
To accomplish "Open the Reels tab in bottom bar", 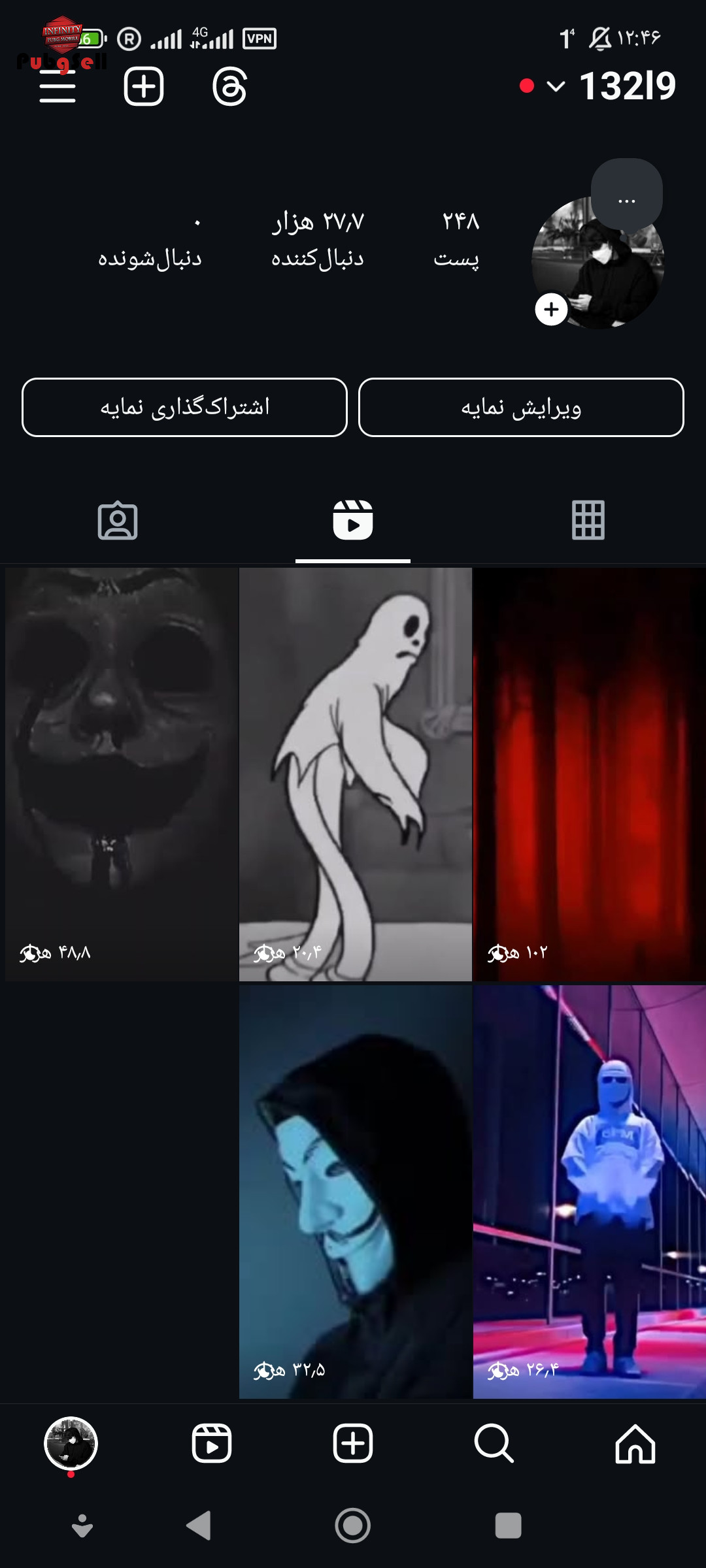I will pyautogui.click(x=212, y=1444).
